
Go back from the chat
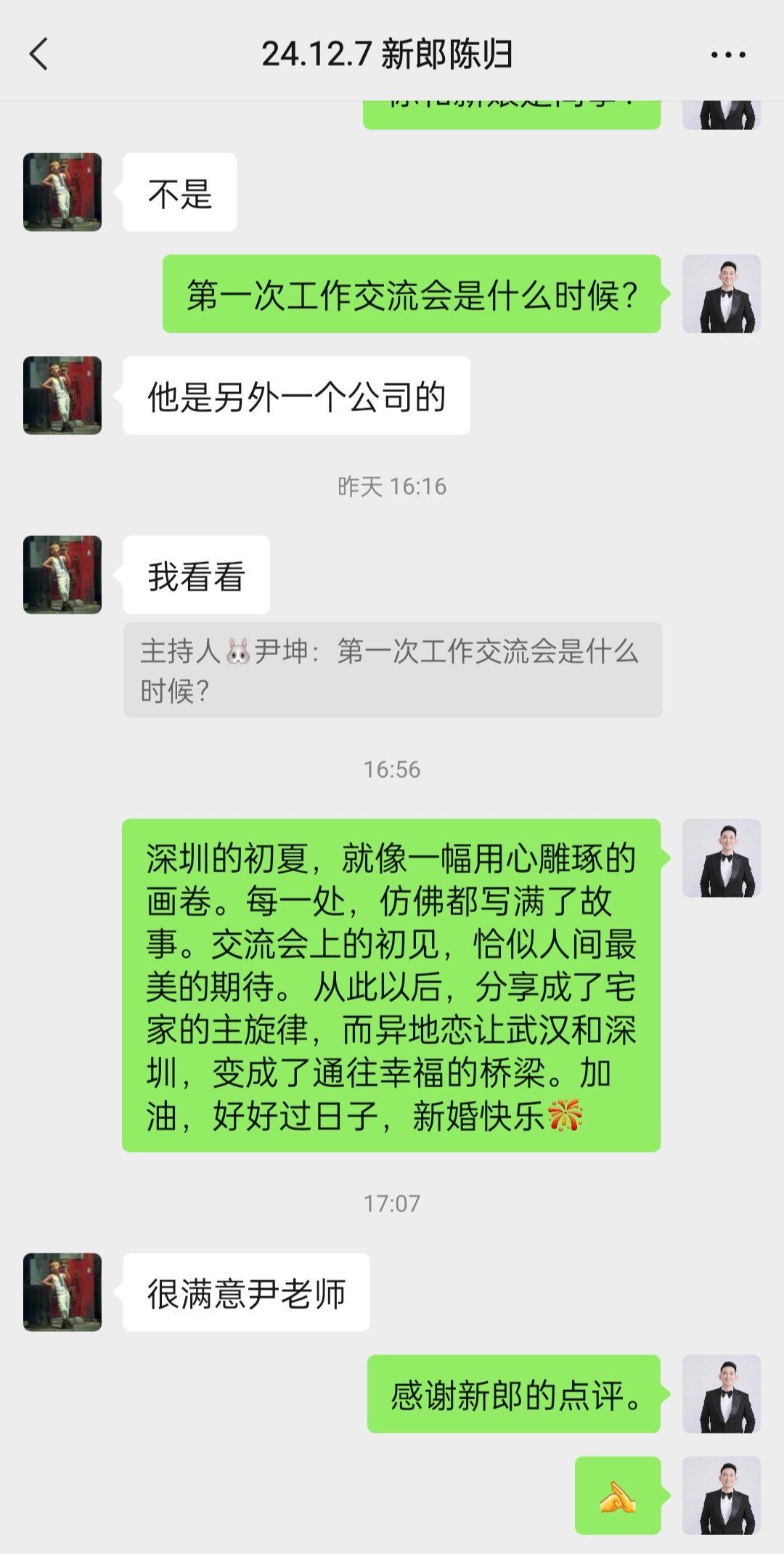(x=39, y=54)
